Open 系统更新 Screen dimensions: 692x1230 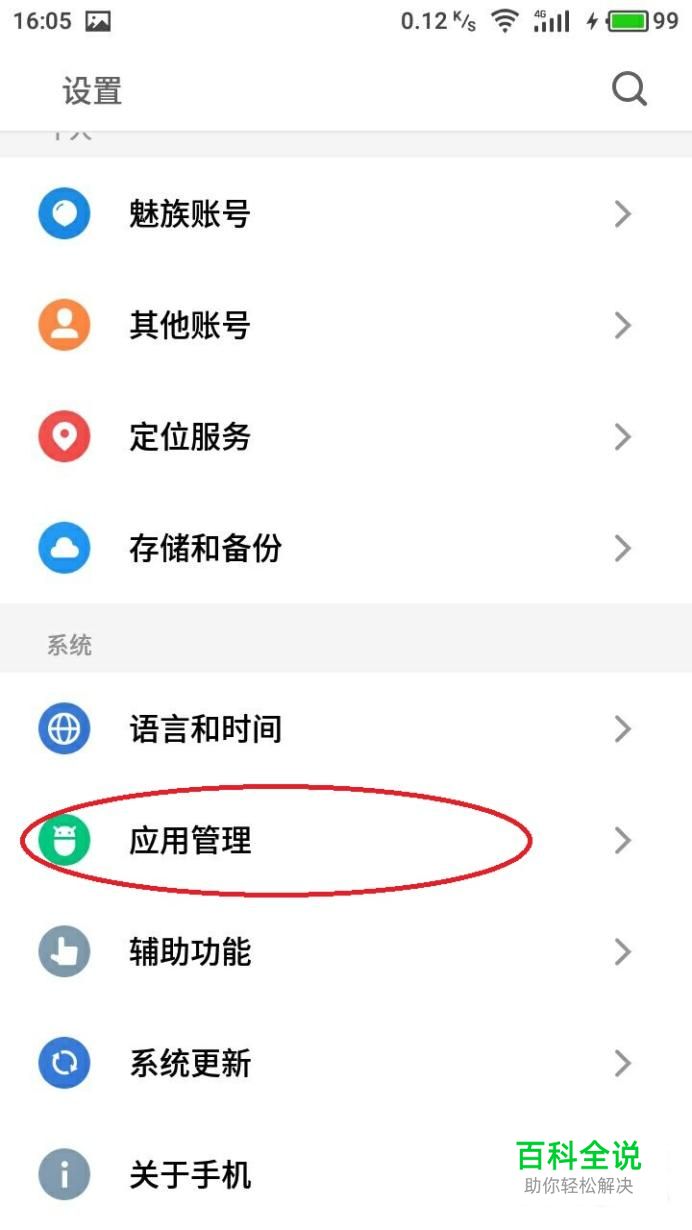(346, 1064)
